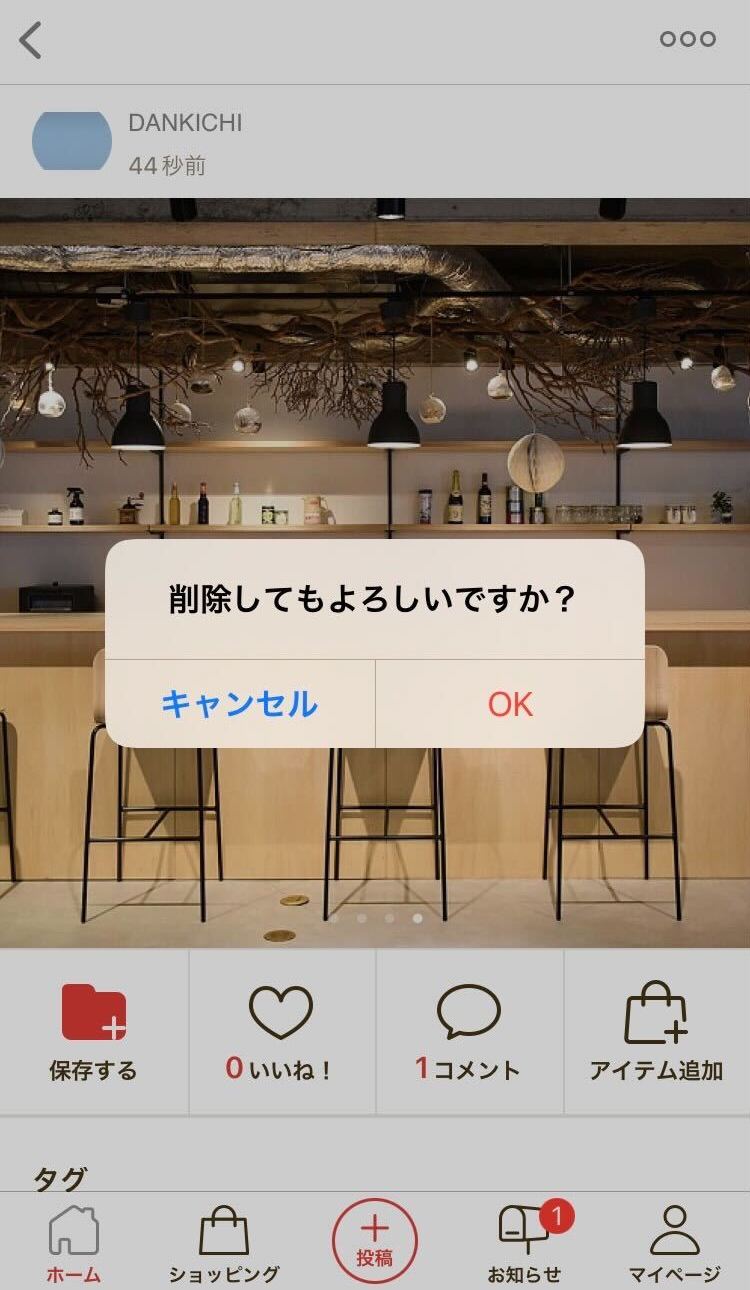Like this post via いいね！
Screen dimensions: 750x1290
point(281,1031)
